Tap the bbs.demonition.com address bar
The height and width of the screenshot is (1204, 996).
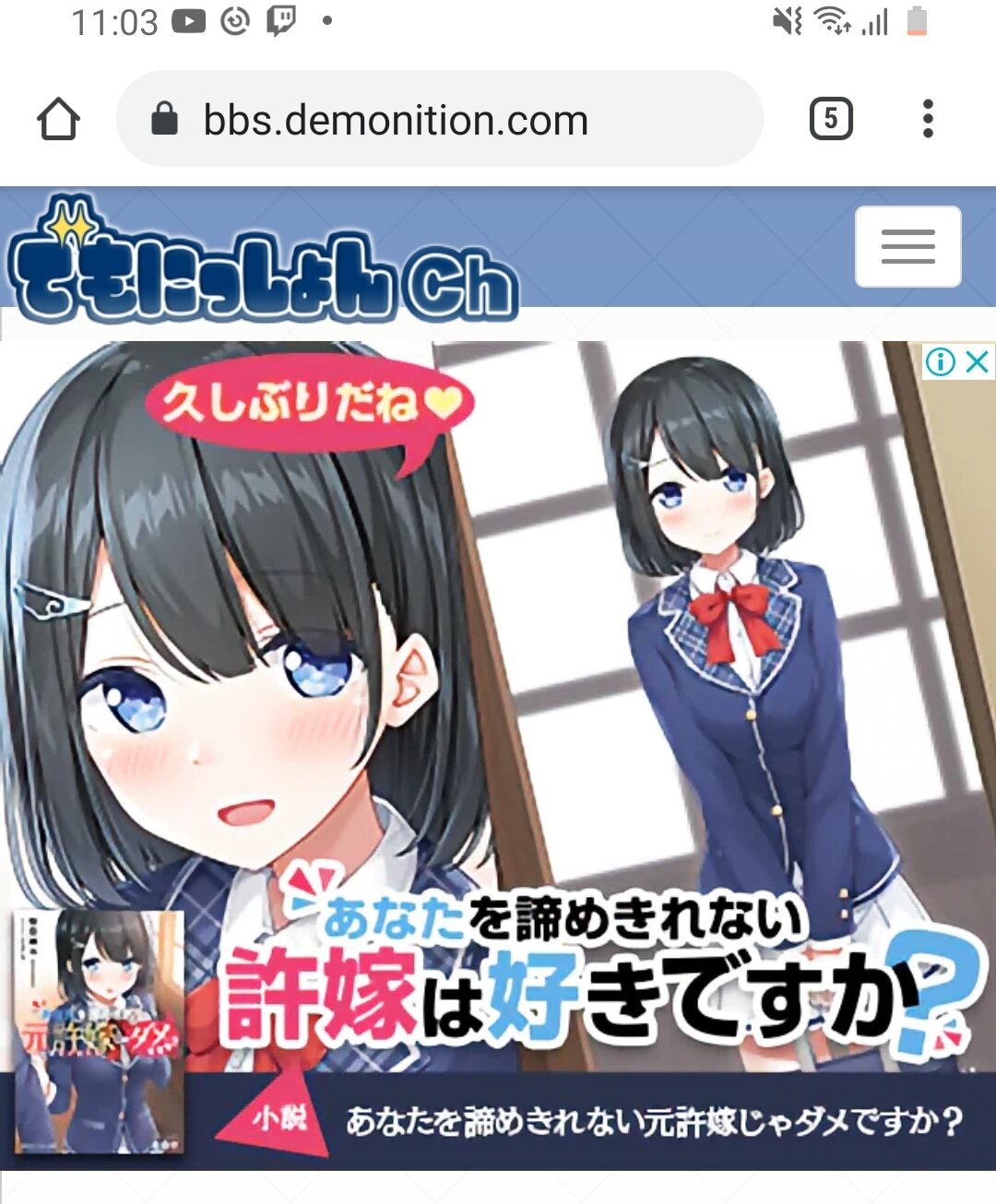(439, 120)
